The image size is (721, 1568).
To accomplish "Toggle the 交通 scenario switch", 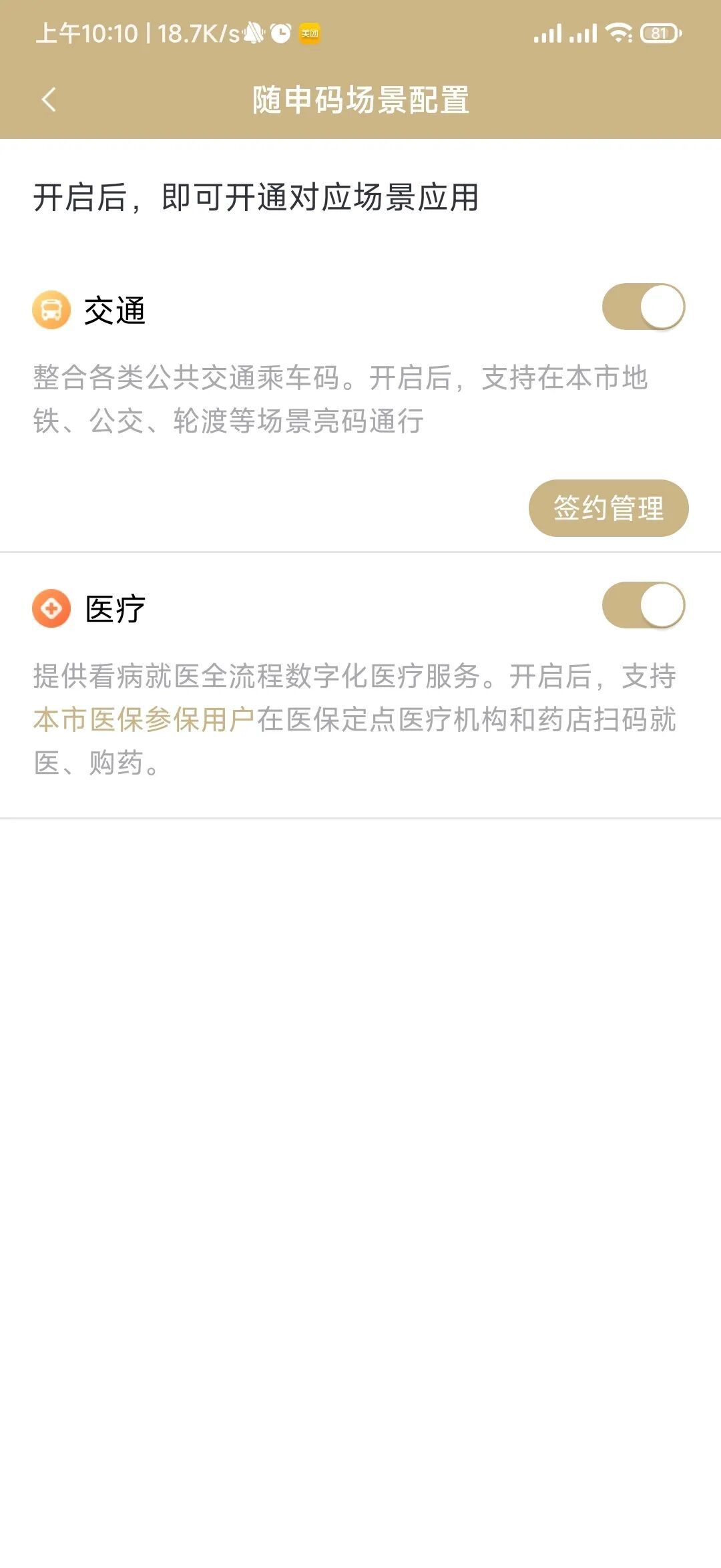I will (643, 307).
